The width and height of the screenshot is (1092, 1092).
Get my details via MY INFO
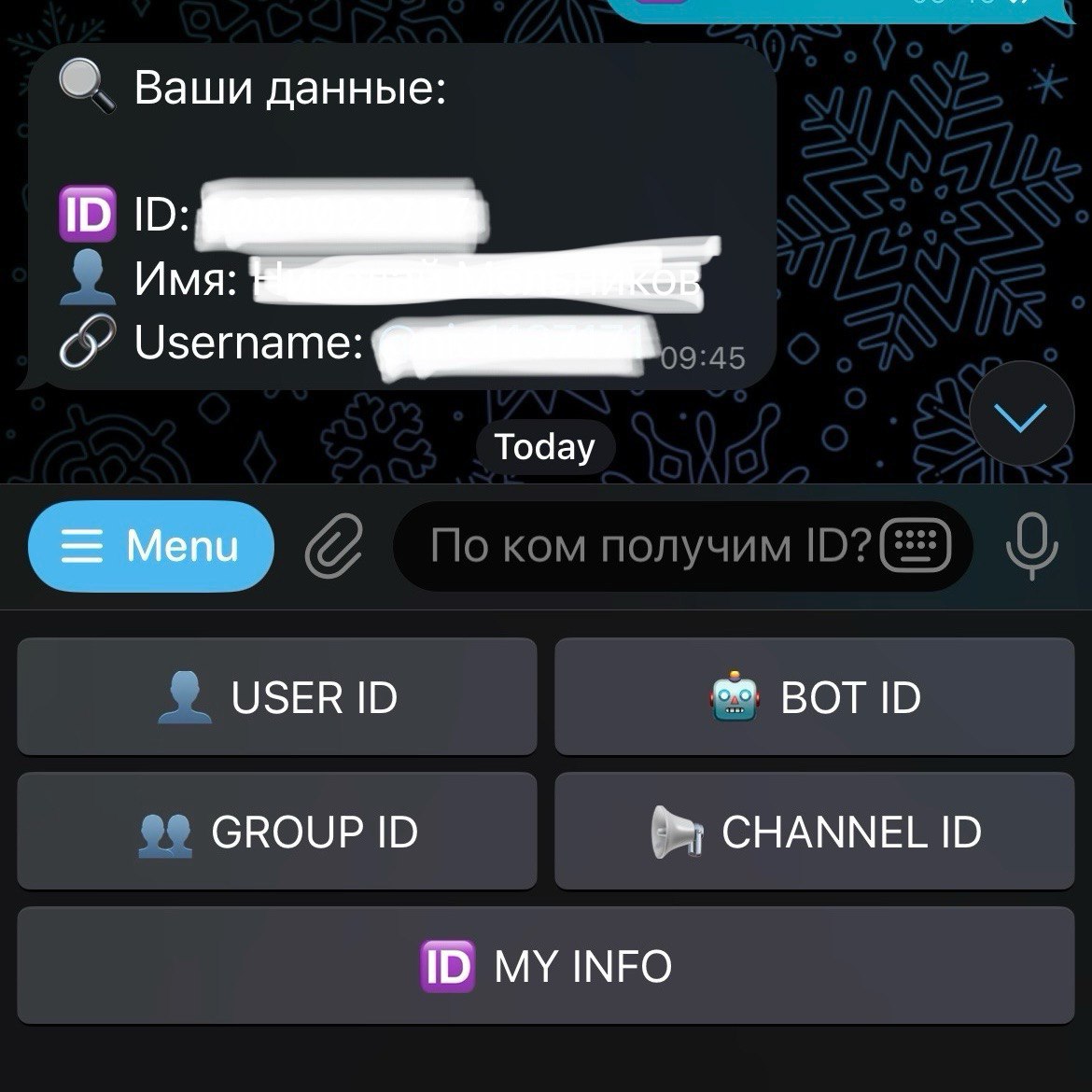[x=546, y=966]
